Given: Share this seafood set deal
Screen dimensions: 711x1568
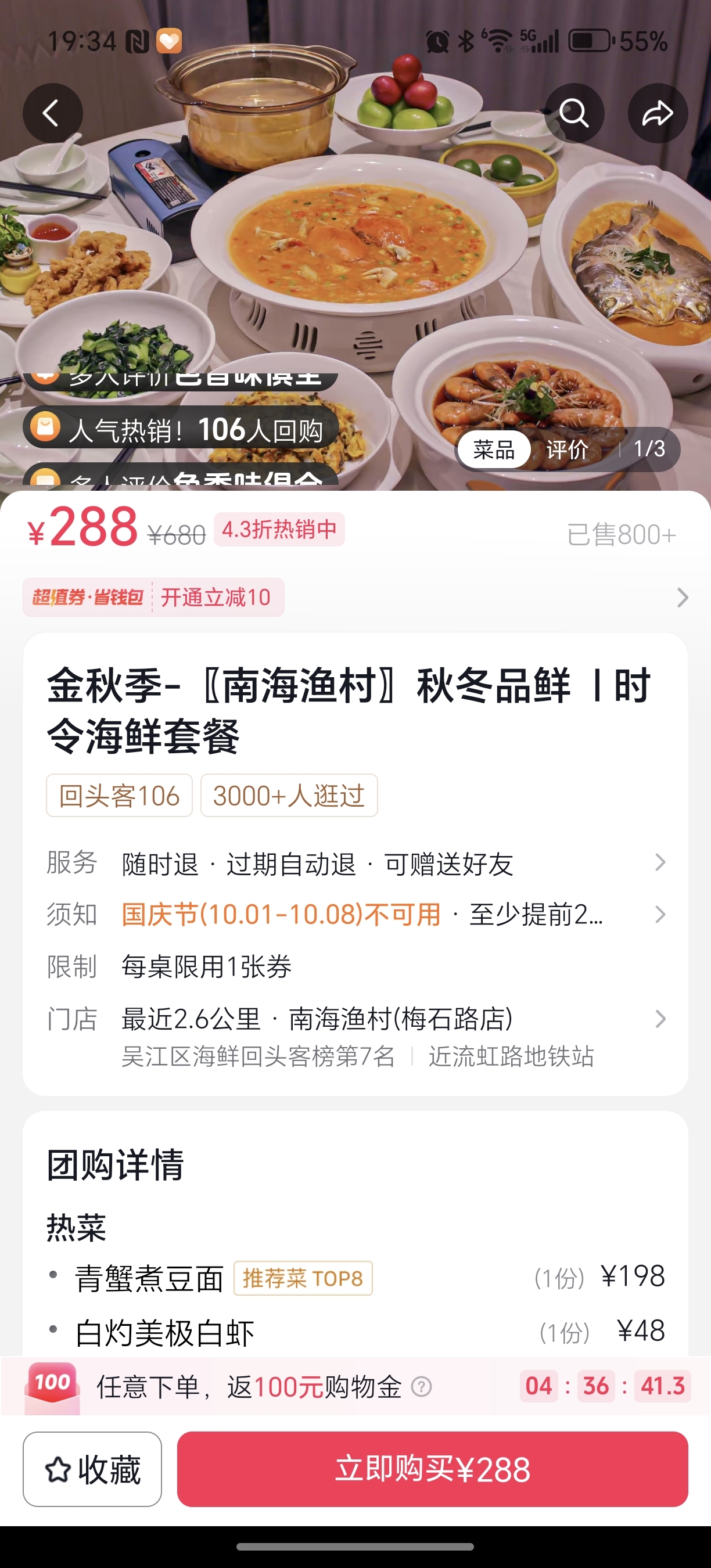Looking at the screenshot, I should (658, 113).
